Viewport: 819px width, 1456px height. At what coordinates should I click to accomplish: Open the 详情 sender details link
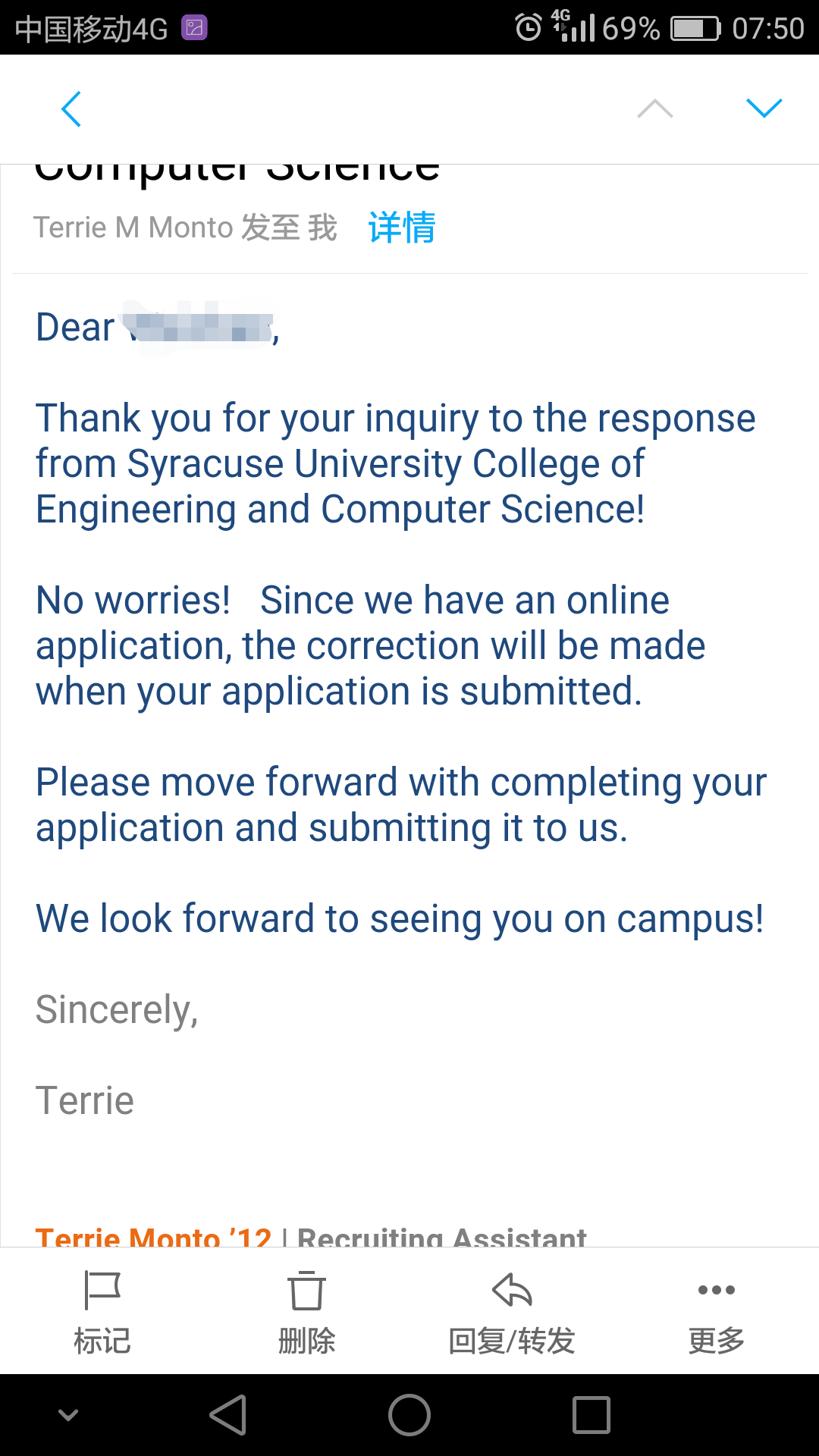402,227
